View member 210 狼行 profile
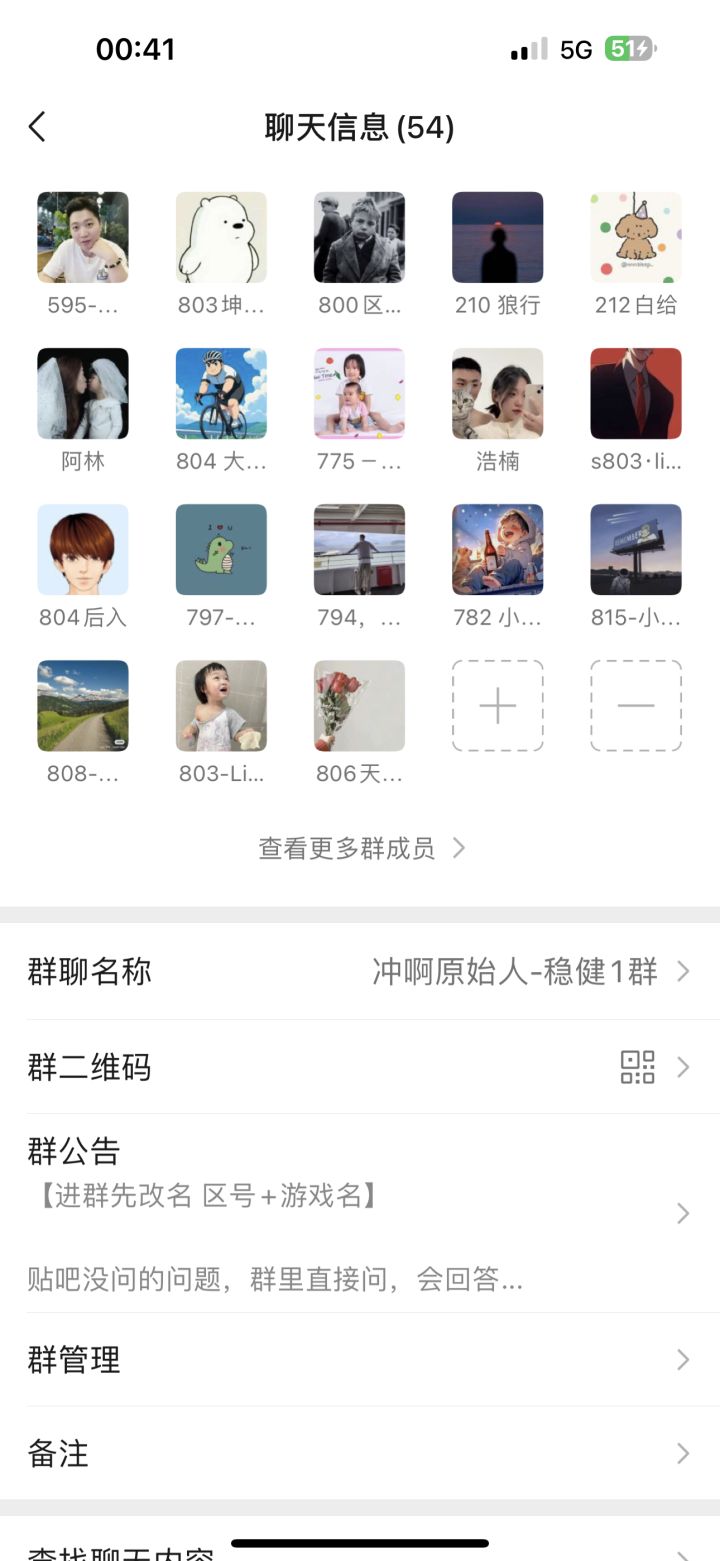Viewport: 720px width, 1561px height. pos(497,238)
